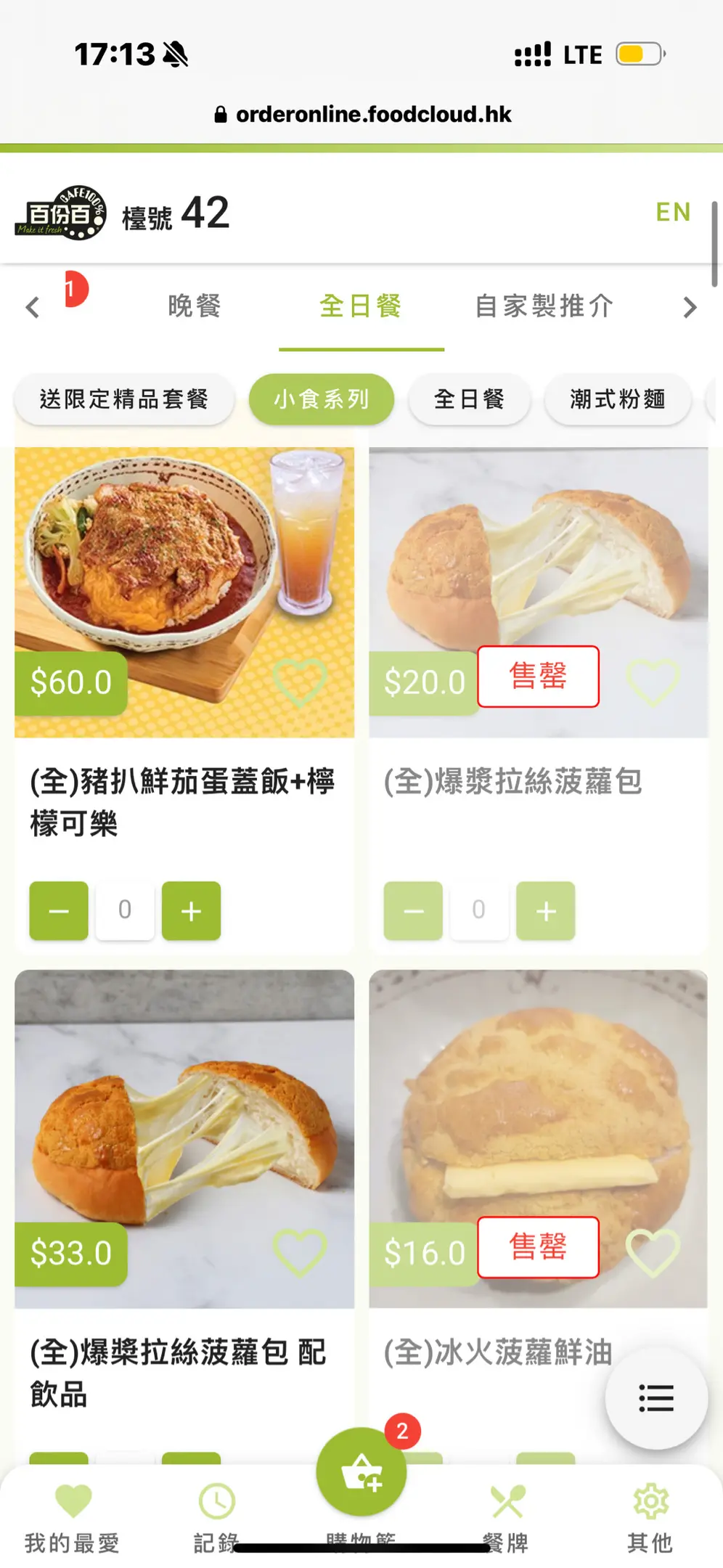Switch language to EN
The image size is (723, 1568).
point(672,212)
